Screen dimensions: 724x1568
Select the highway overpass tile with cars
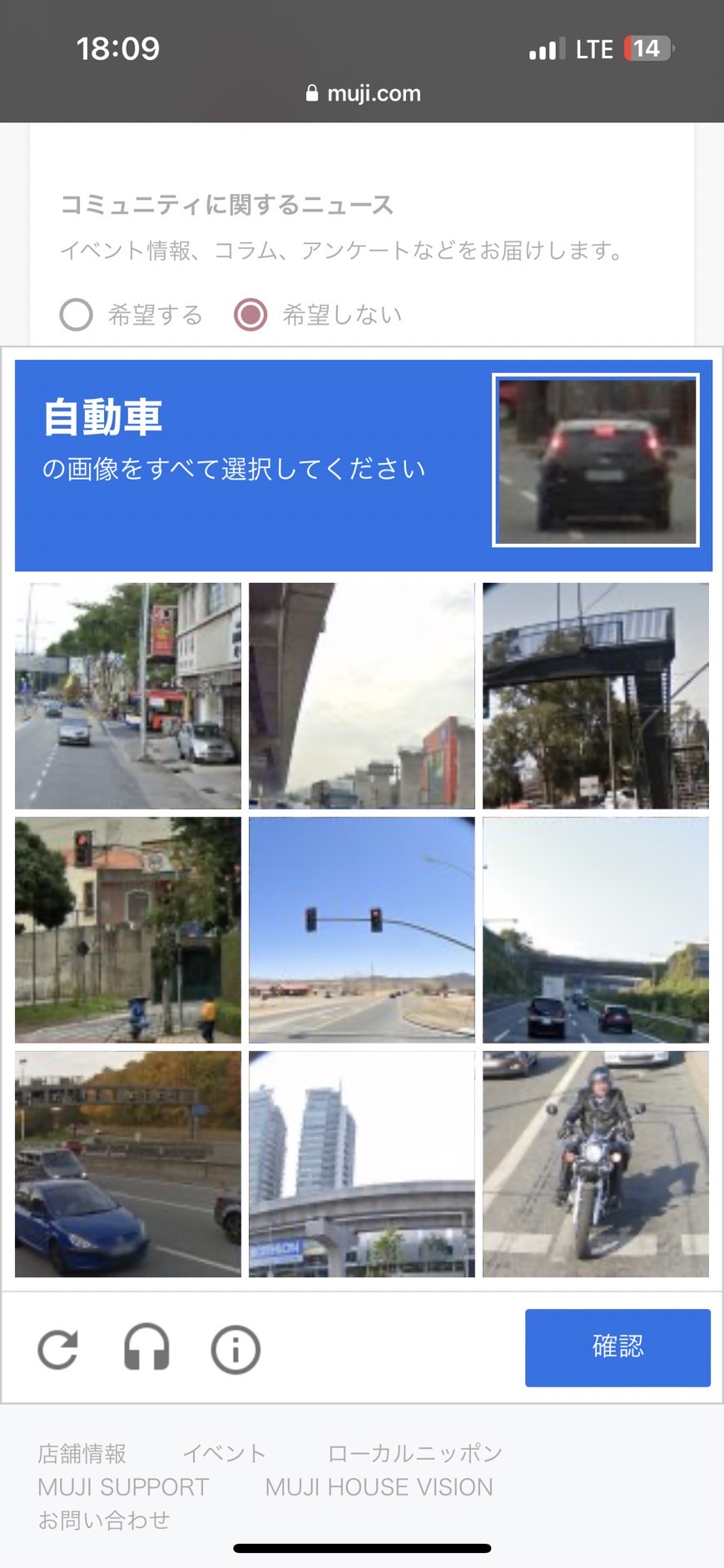596,930
